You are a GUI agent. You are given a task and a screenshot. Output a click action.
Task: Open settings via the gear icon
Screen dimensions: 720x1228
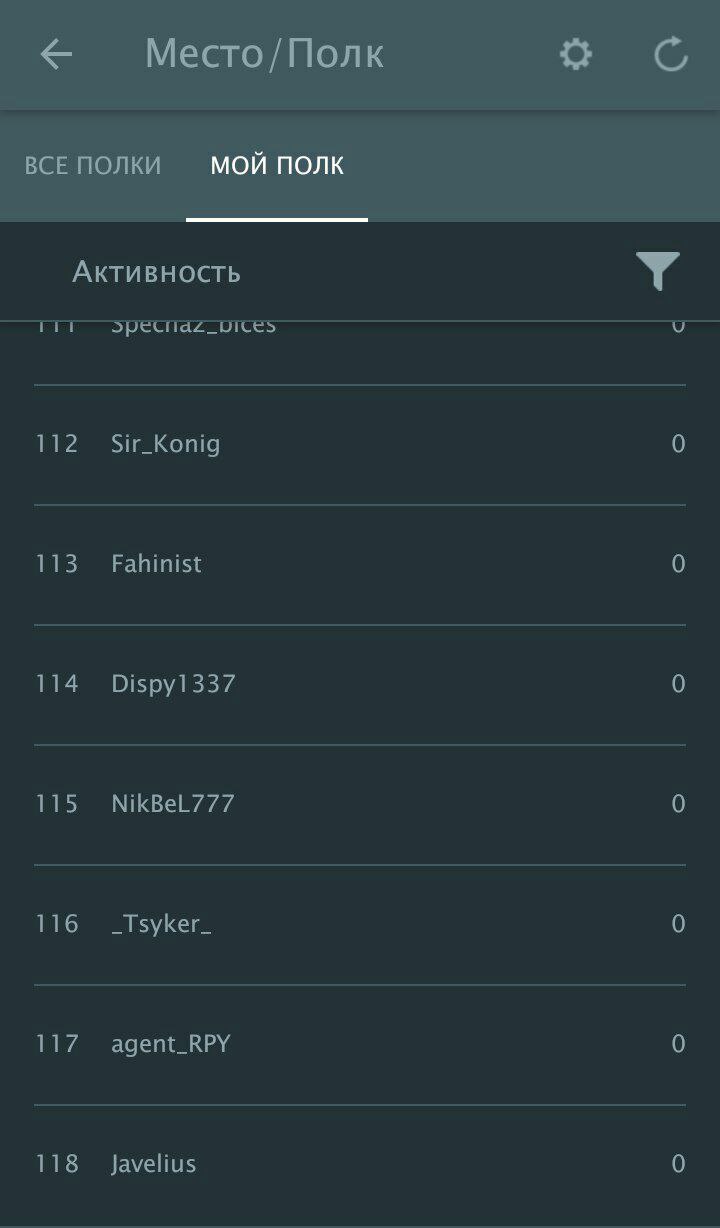(x=575, y=54)
